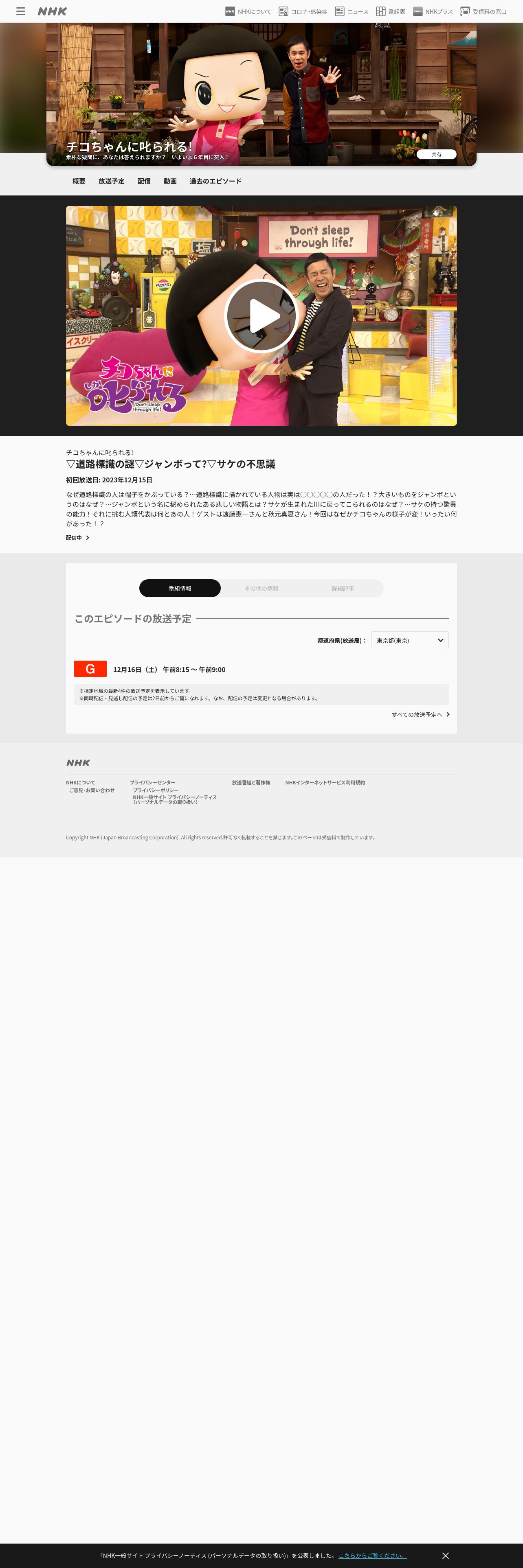Go to NHKプラス
The height and width of the screenshot is (1568, 523).
click(432, 11)
